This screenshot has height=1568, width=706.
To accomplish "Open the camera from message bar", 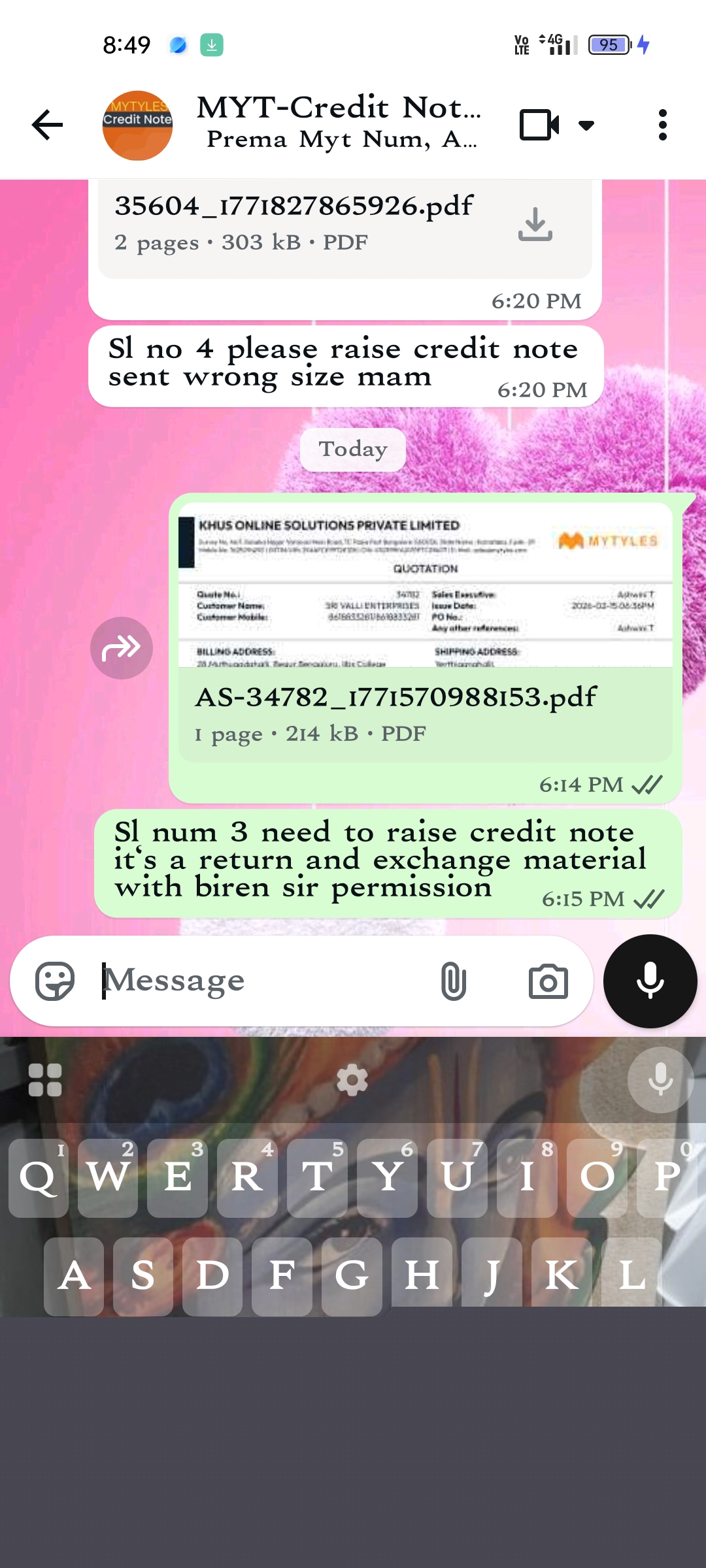I will tap(548, 981).
